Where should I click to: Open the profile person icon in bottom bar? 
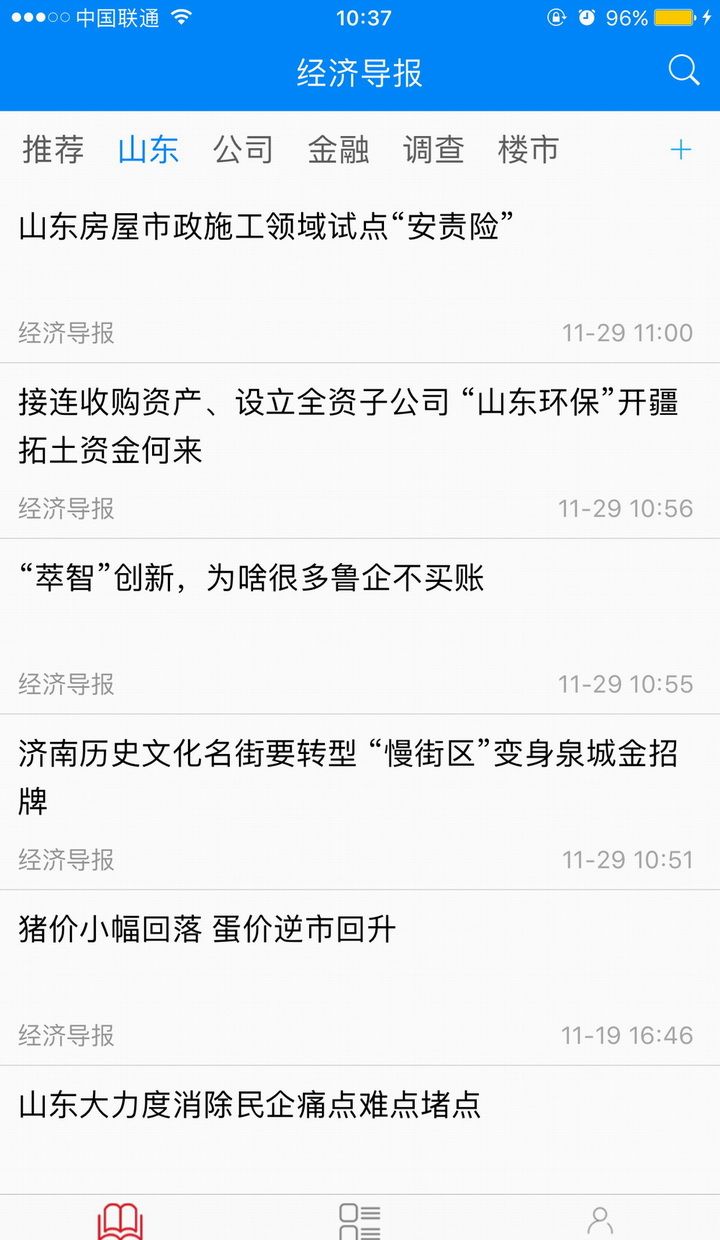coord(600,1218)
